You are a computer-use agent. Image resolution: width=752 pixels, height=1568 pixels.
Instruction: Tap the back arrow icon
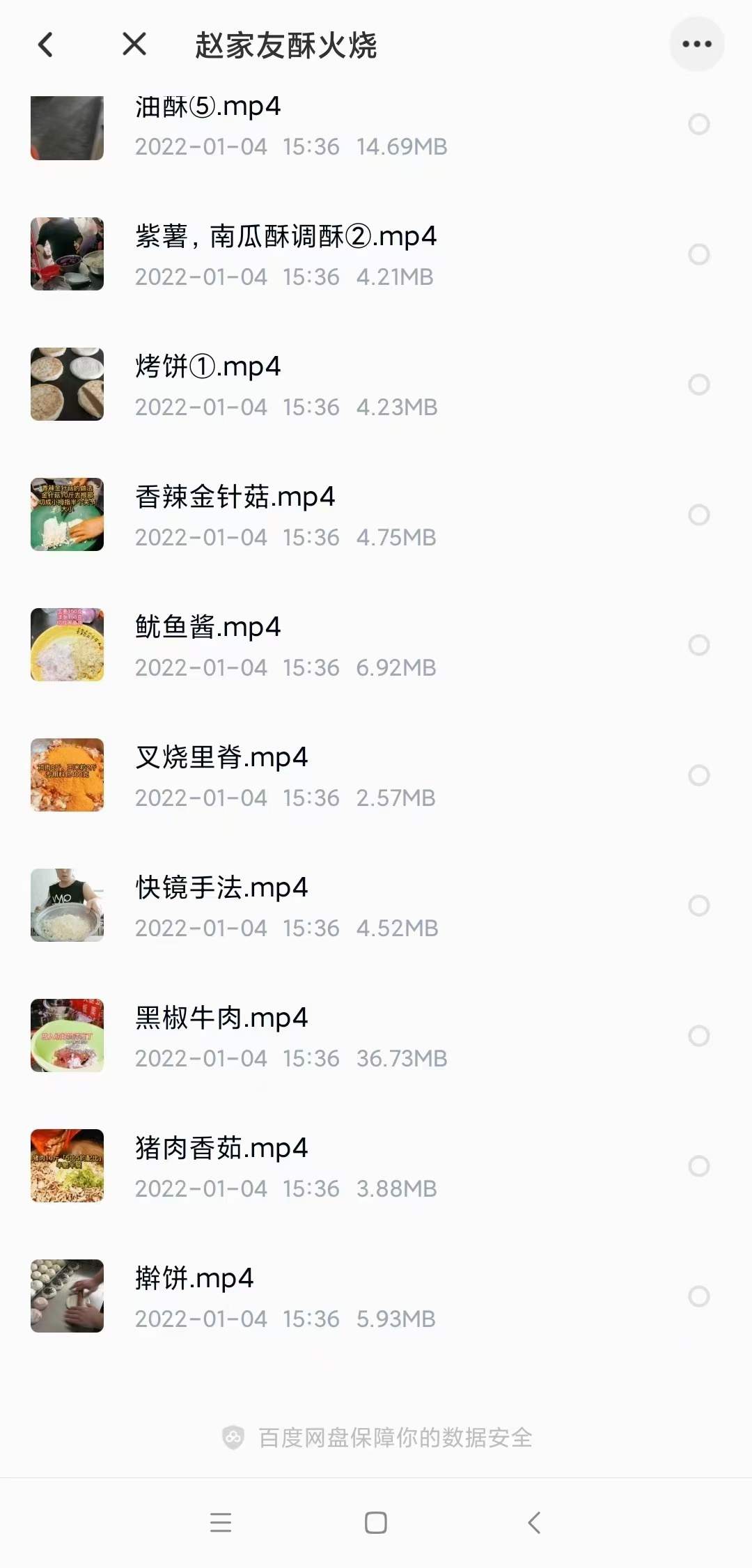click(46, 43)
